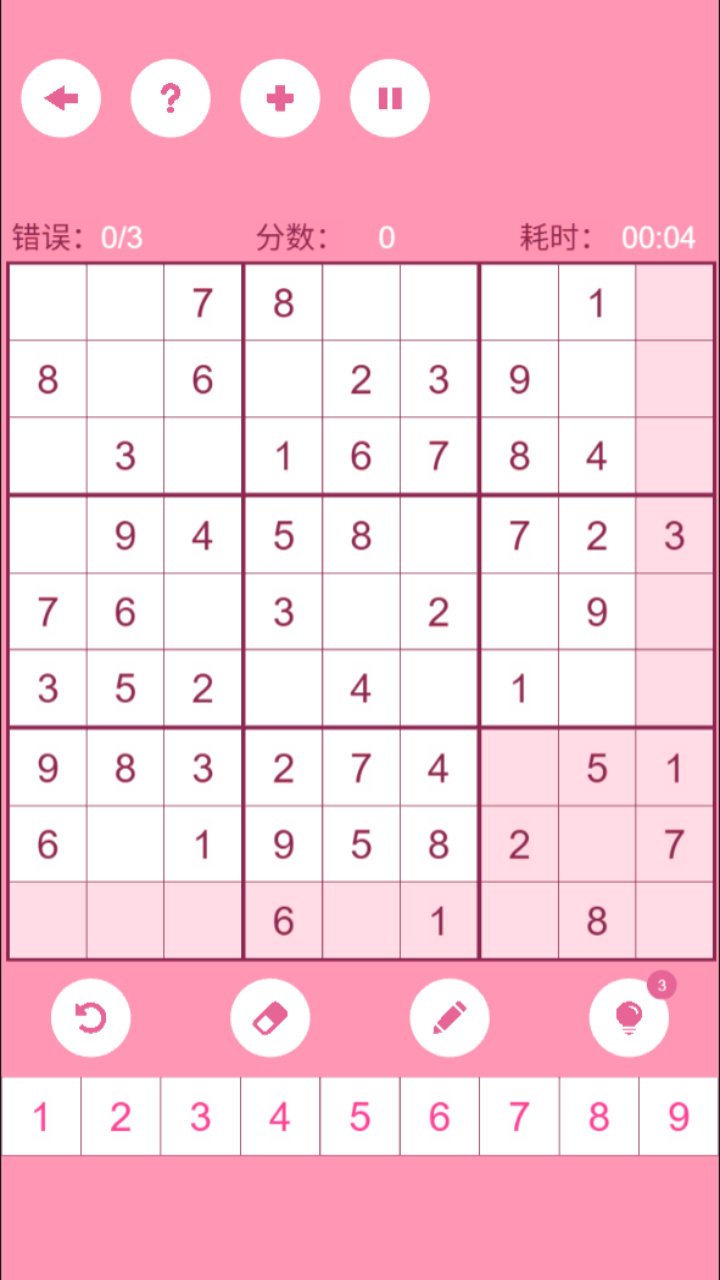Use a lightbulb hint
The width and height of the screenshot is (720, 1280).
(x=629, y=1018)
